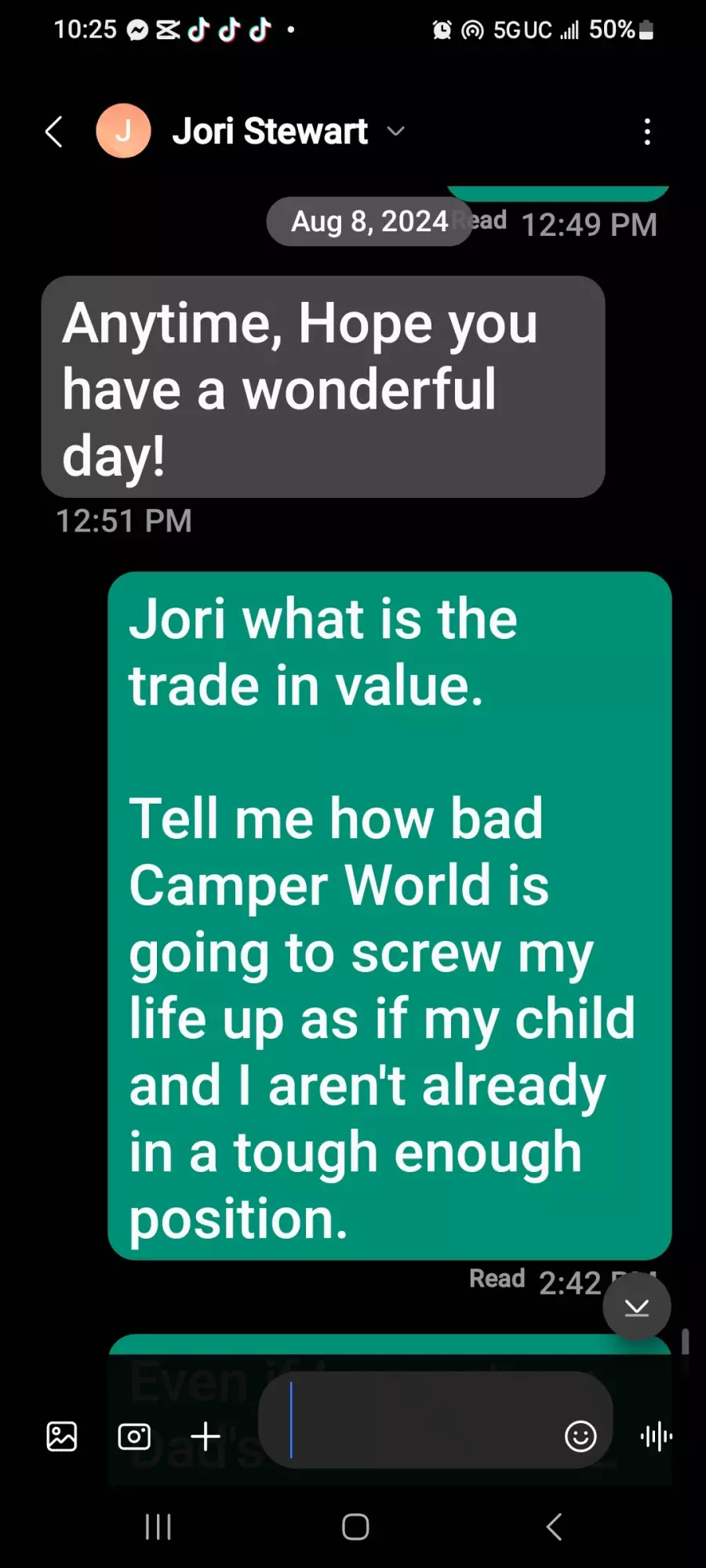
Task: Go back to the conversations list
Action: click(x=53, y=132)
